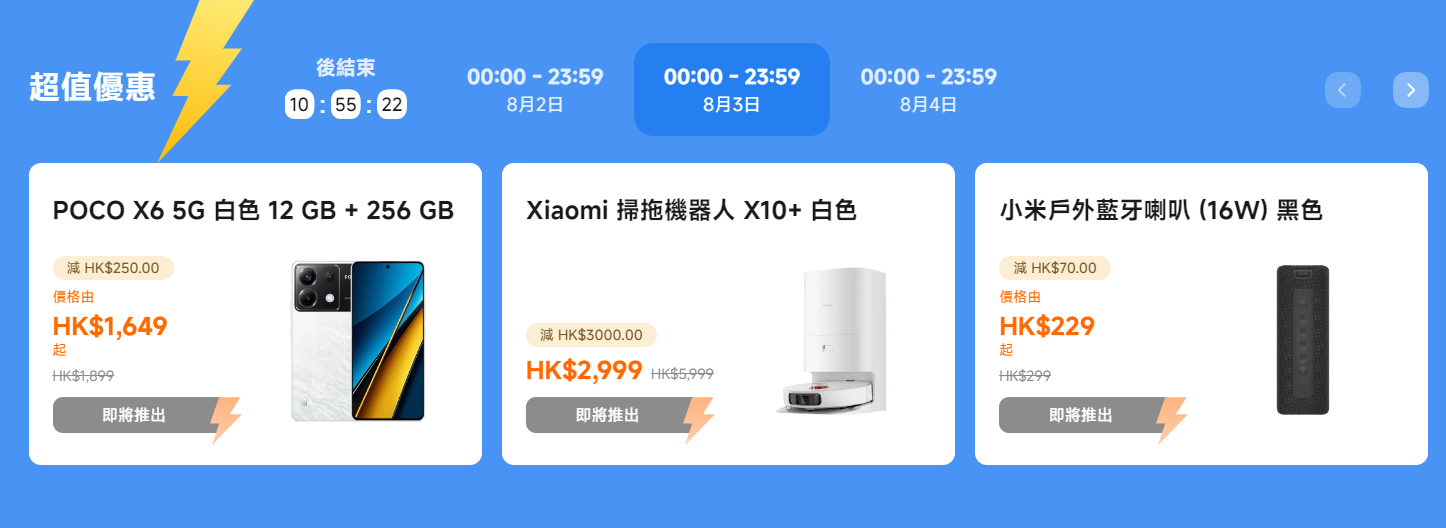Tap 即將推出 under POCO X6 5G
The height and width of the screenshot is (528, 1446).
[134, 415]
